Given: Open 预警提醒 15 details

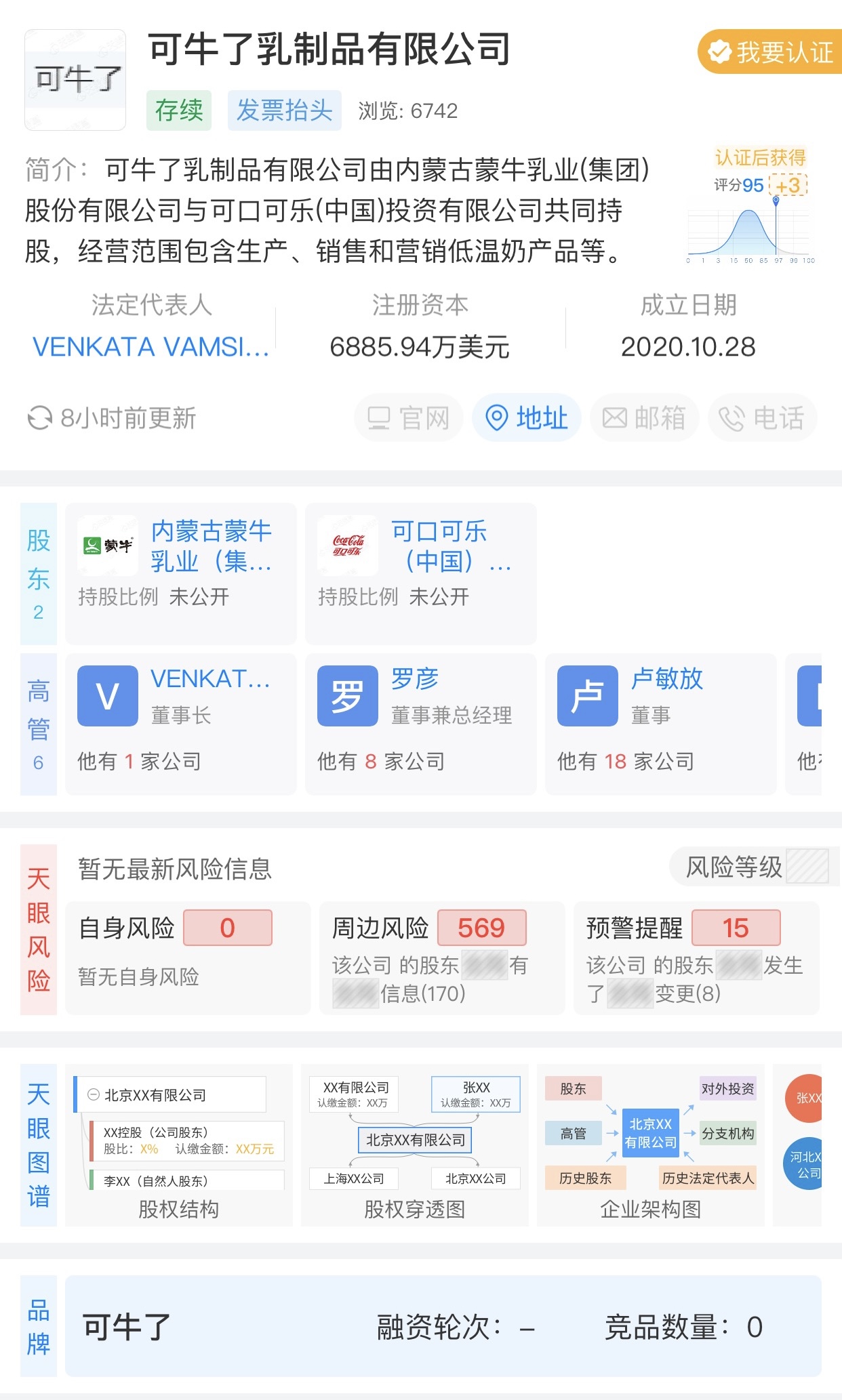Looking at the screenshot, I should [x=696, y=957].
